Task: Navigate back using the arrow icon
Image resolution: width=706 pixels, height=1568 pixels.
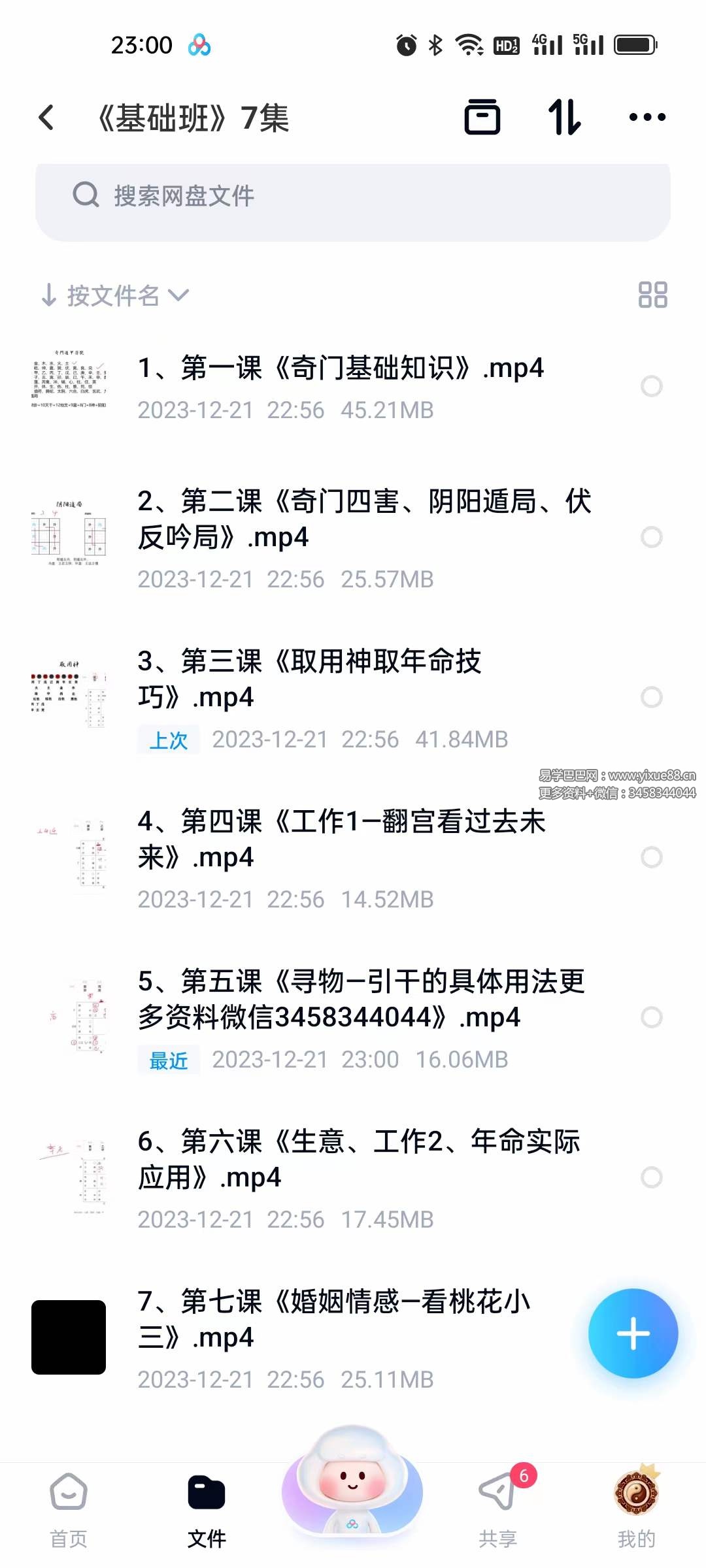Action: tap(46, 116)
